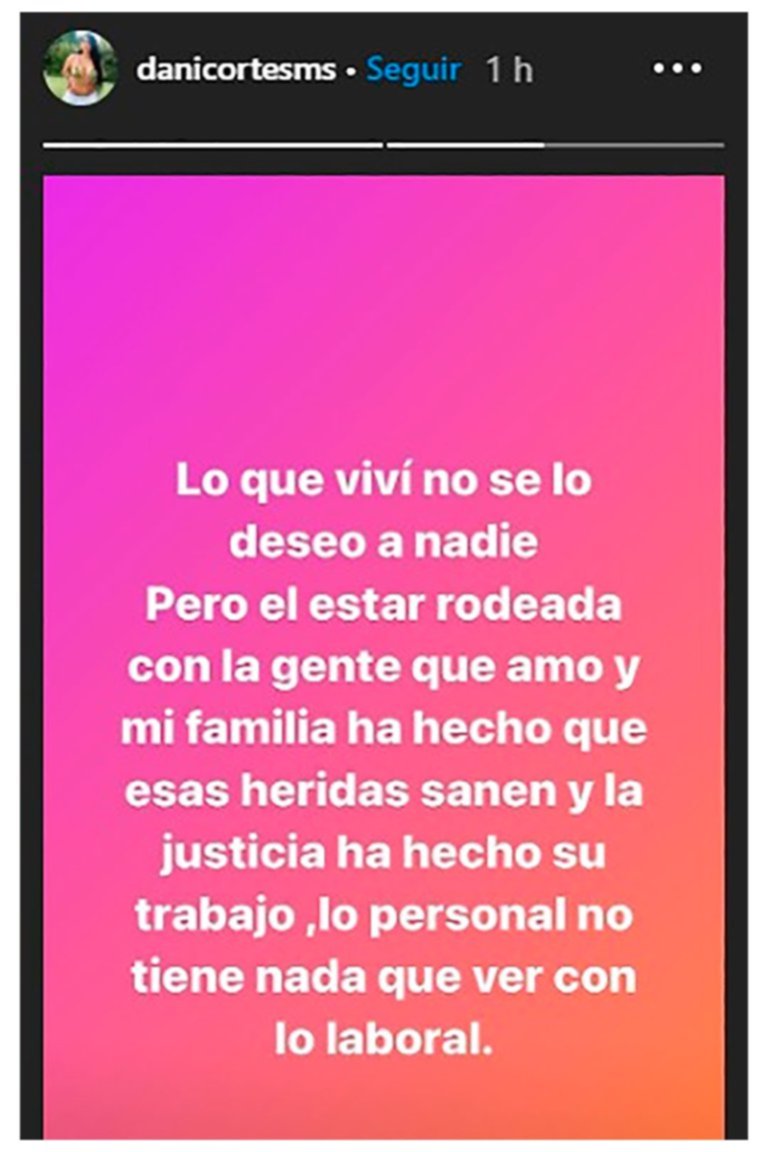The width and height of the screenshot is (768, 1152).
Task: Open the danicortesms username link
Action: pos(235,71)
